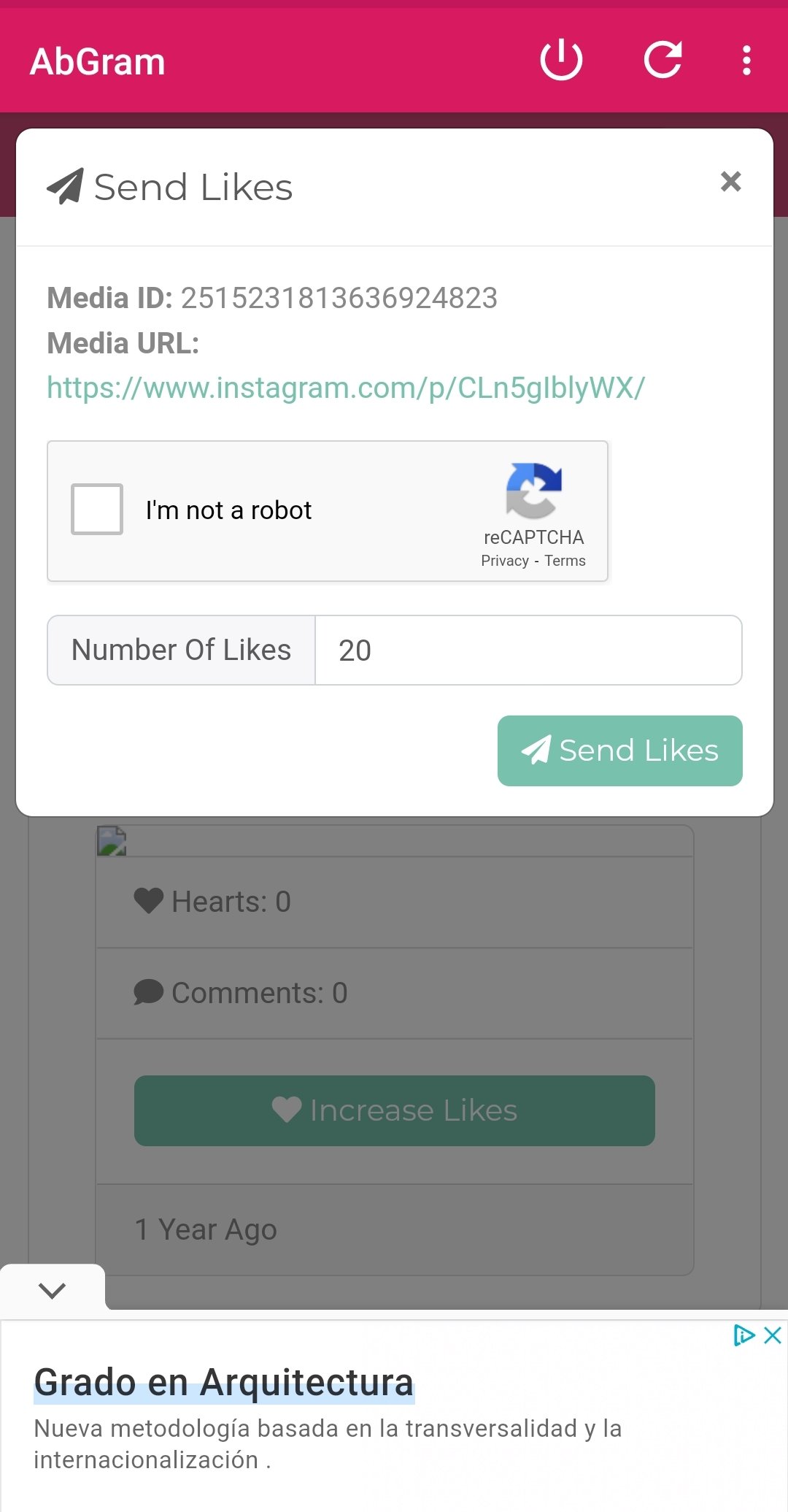The width and height of the screenshot is (788, 1512).
Task: Submit with the green Send Likes button
Action: [x=619, y=751]
